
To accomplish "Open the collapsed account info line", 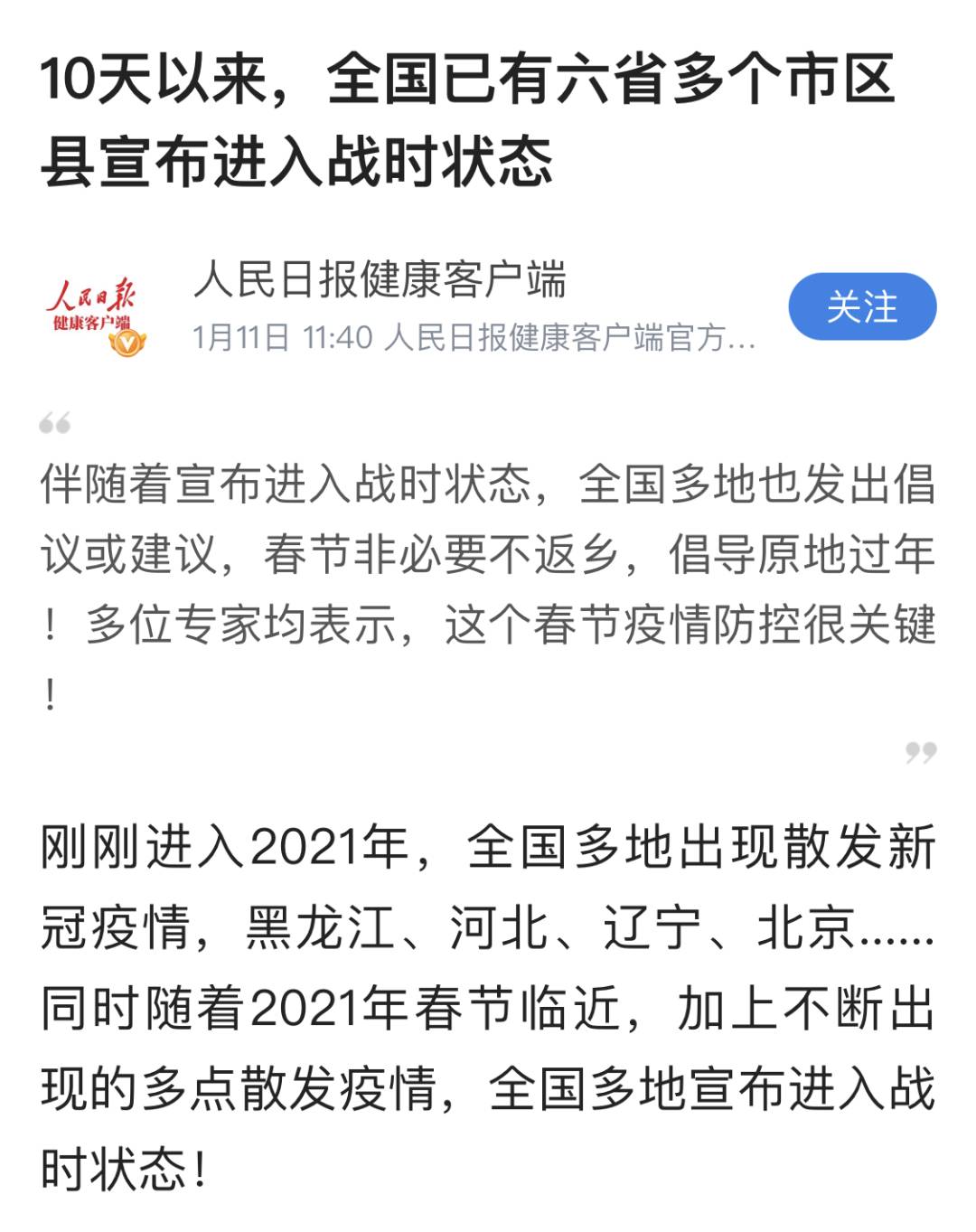I will pyautogui.click(x=560, y=335).
